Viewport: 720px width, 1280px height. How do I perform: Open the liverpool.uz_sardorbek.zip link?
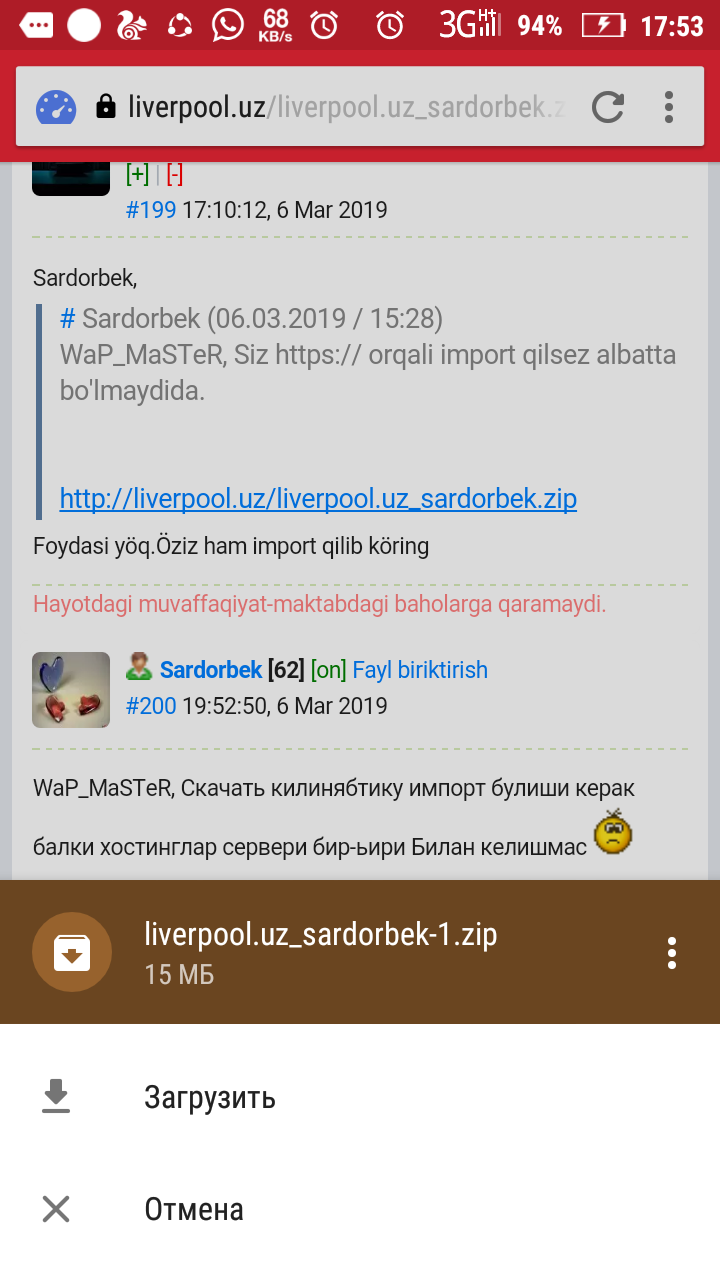click(x=318, y=498)
